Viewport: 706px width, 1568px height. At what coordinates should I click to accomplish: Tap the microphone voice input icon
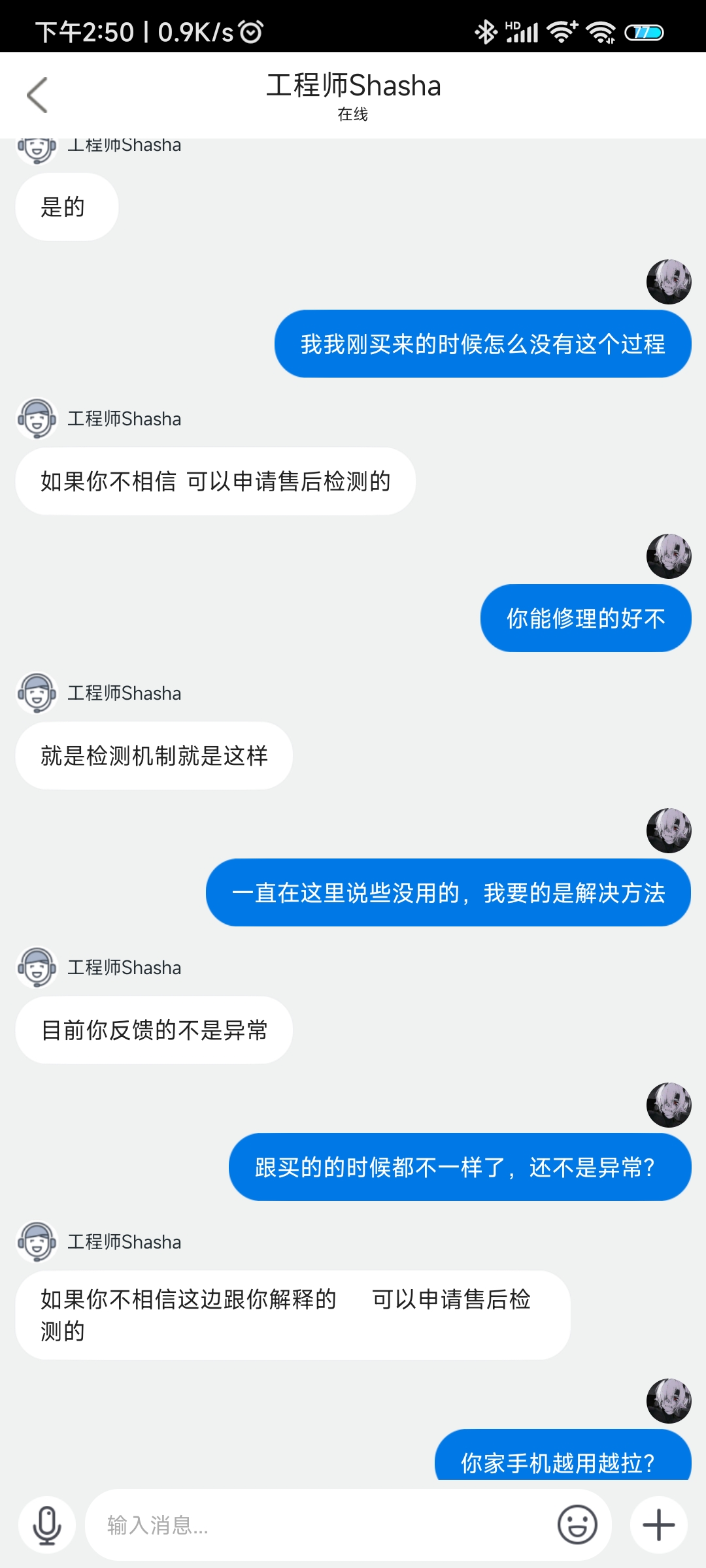tap(47, 1525)
